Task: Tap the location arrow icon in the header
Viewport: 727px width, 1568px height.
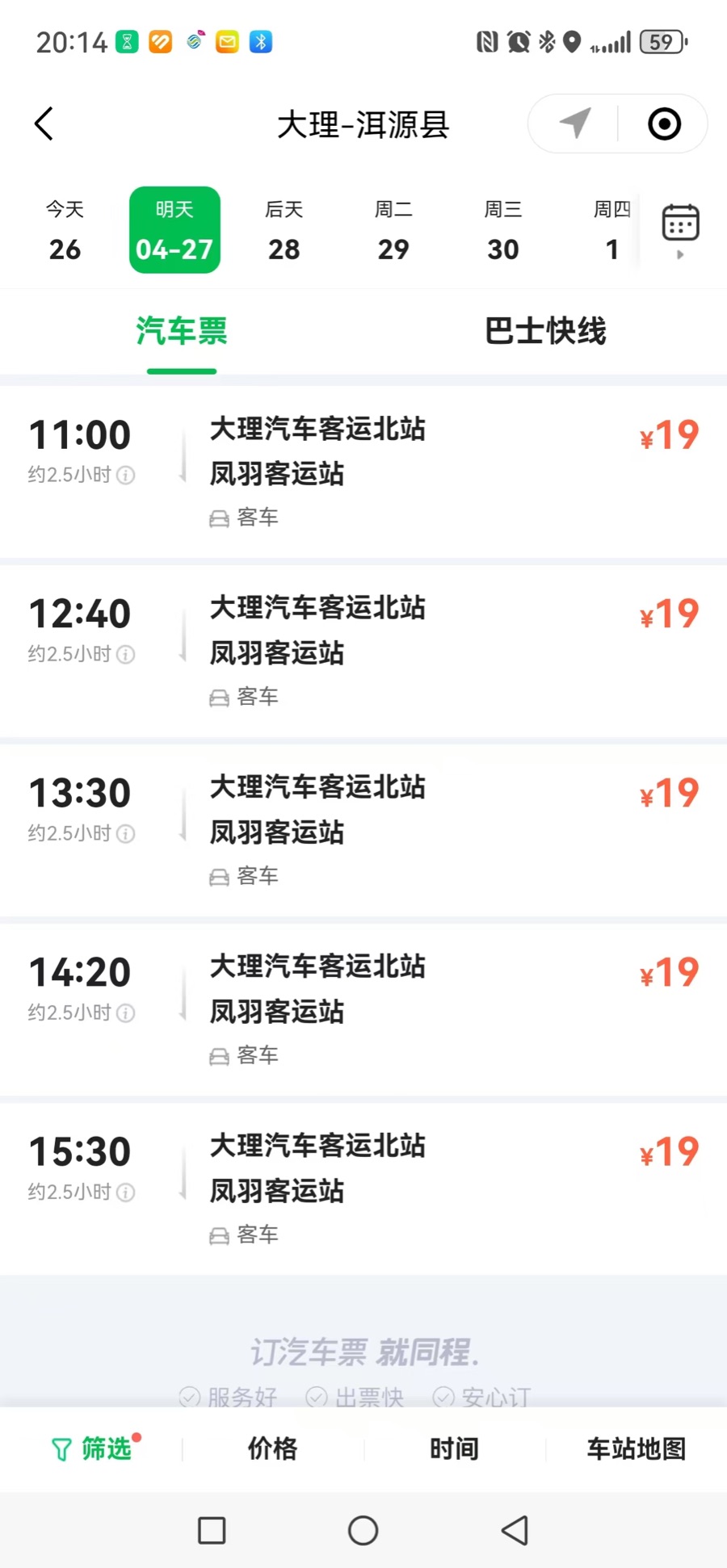Action: (x=574, y=124)
